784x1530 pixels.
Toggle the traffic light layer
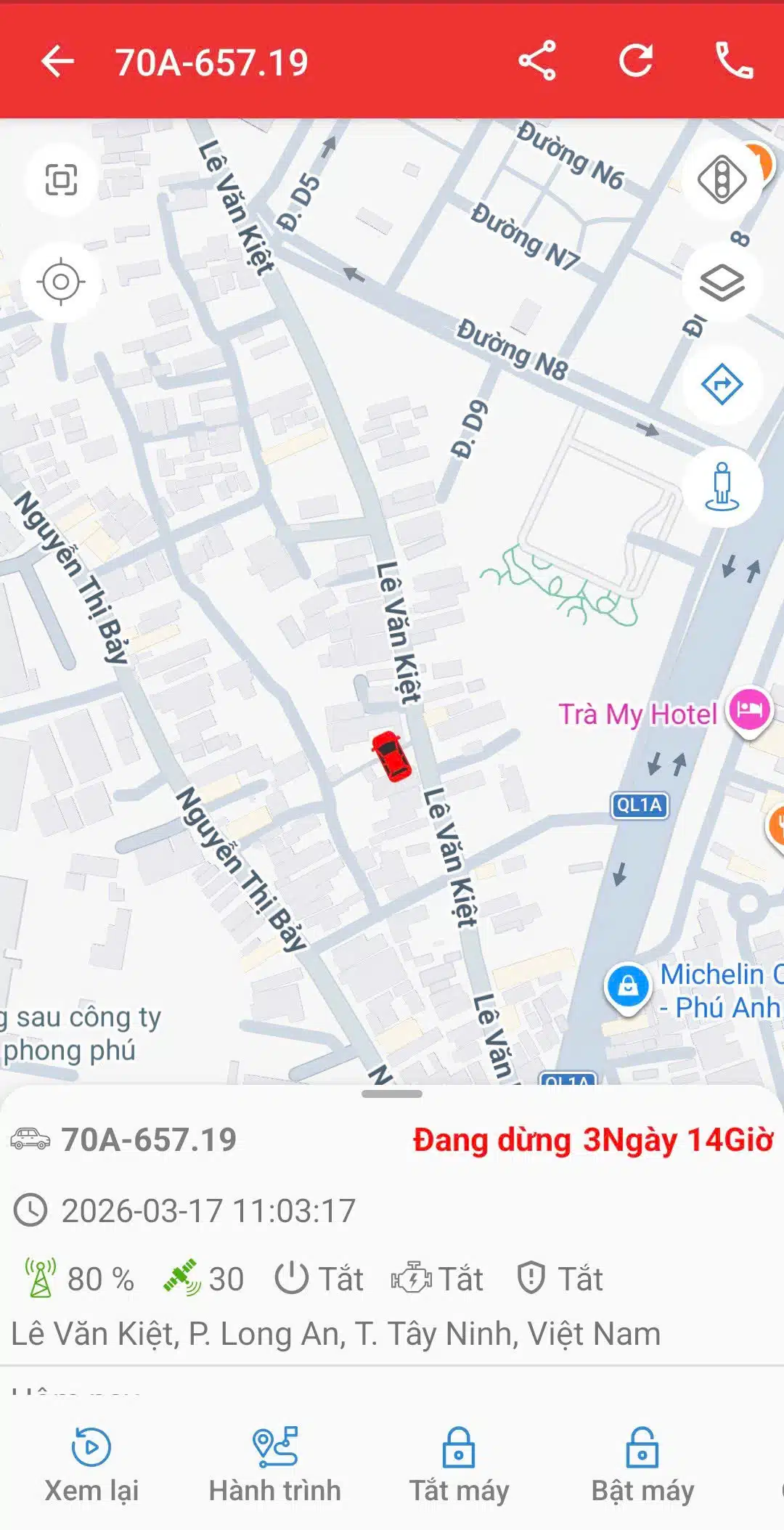[722, 179]
